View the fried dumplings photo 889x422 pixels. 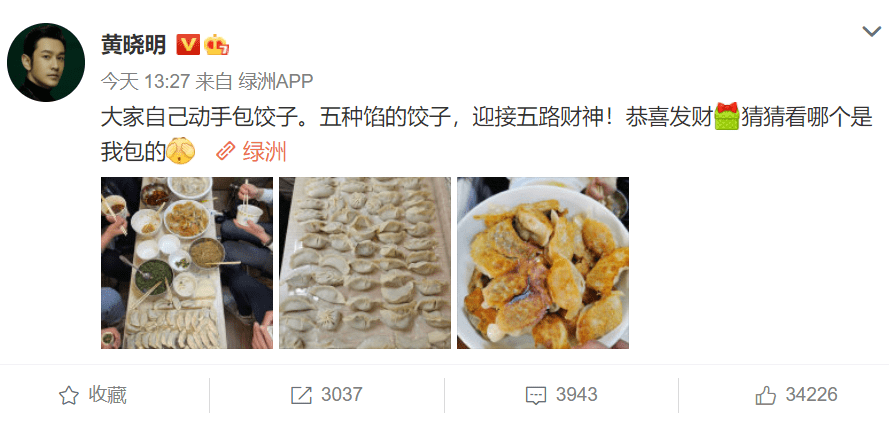pos(542,263)
